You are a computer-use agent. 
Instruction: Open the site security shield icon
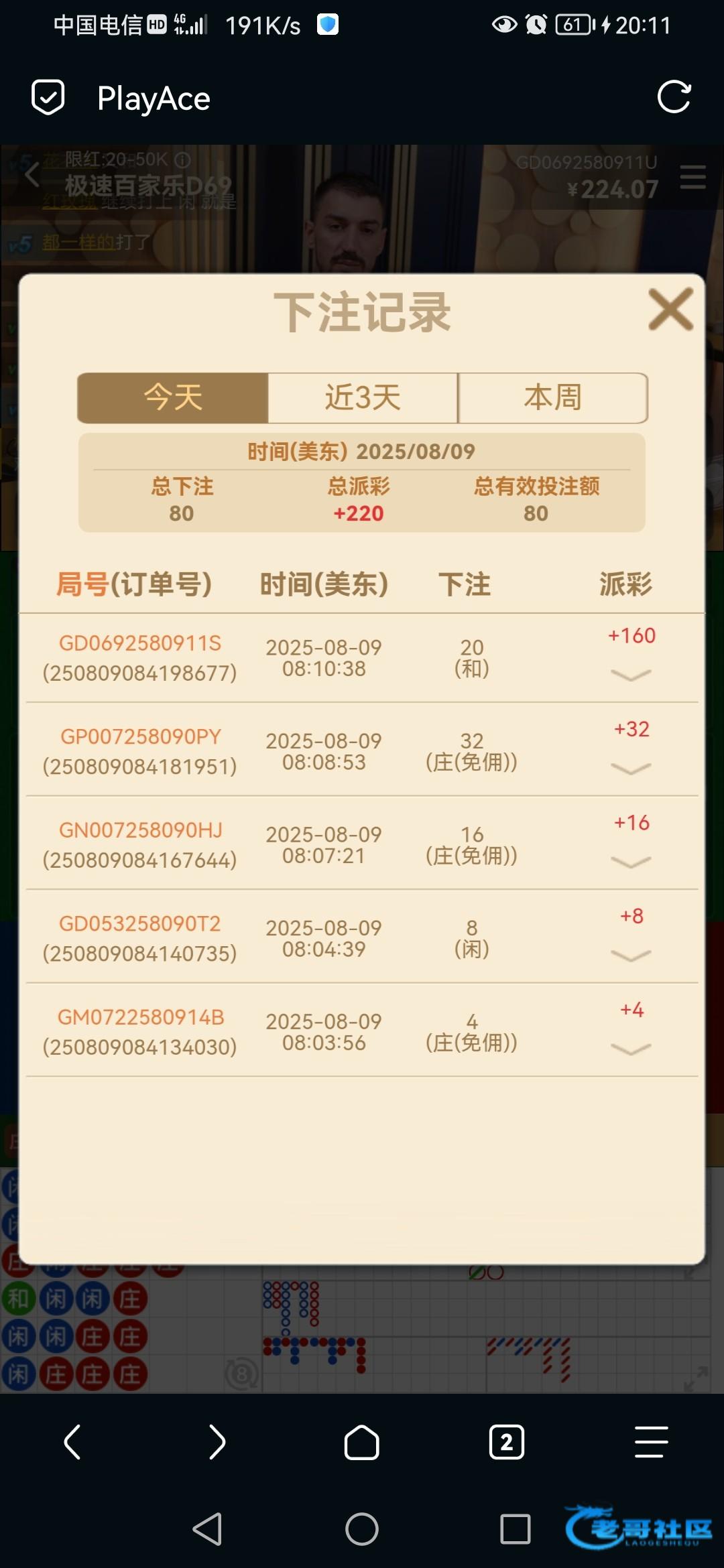point(48,98)
